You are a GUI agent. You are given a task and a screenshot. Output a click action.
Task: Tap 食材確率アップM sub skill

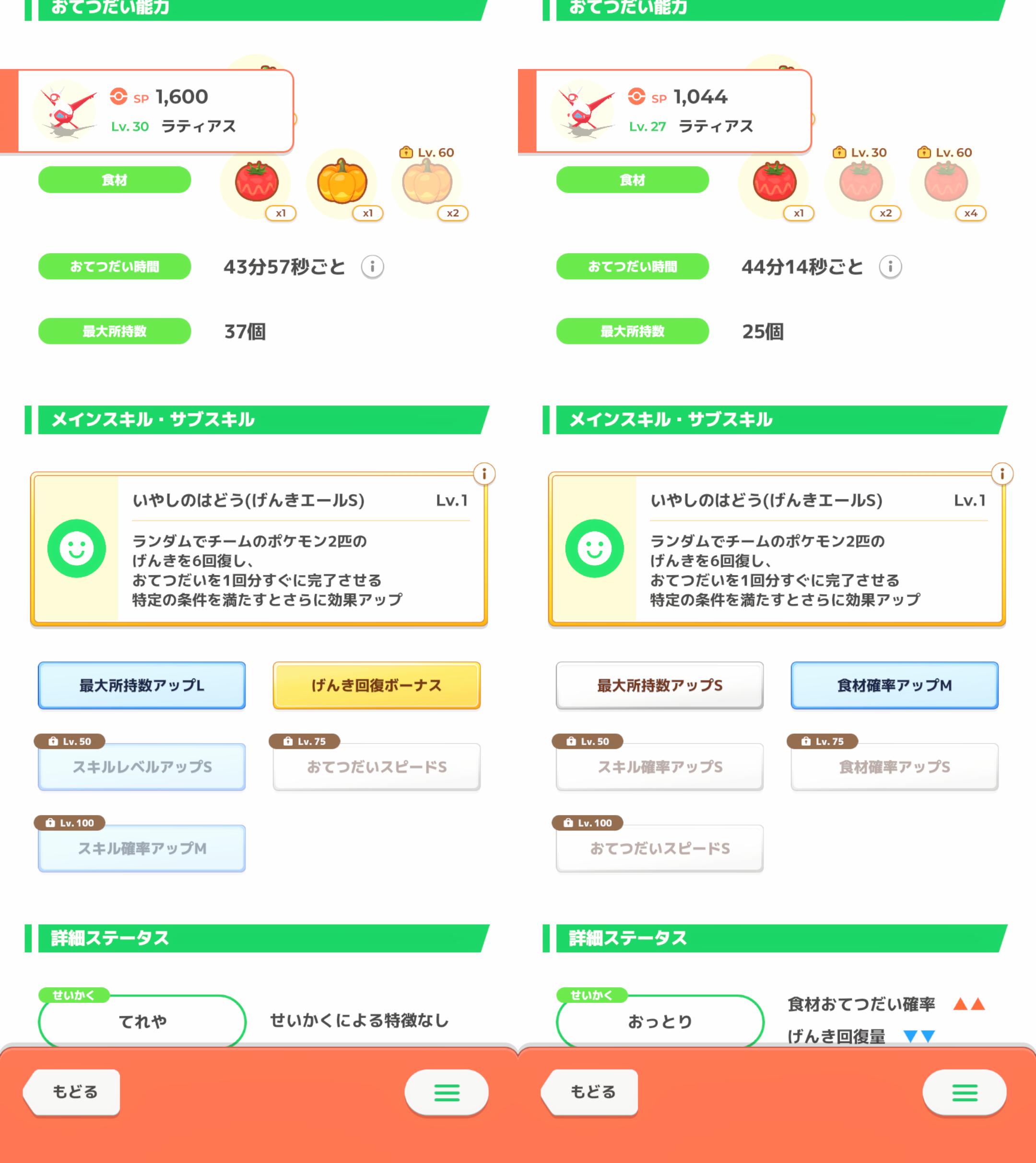(x=894, y=686)
